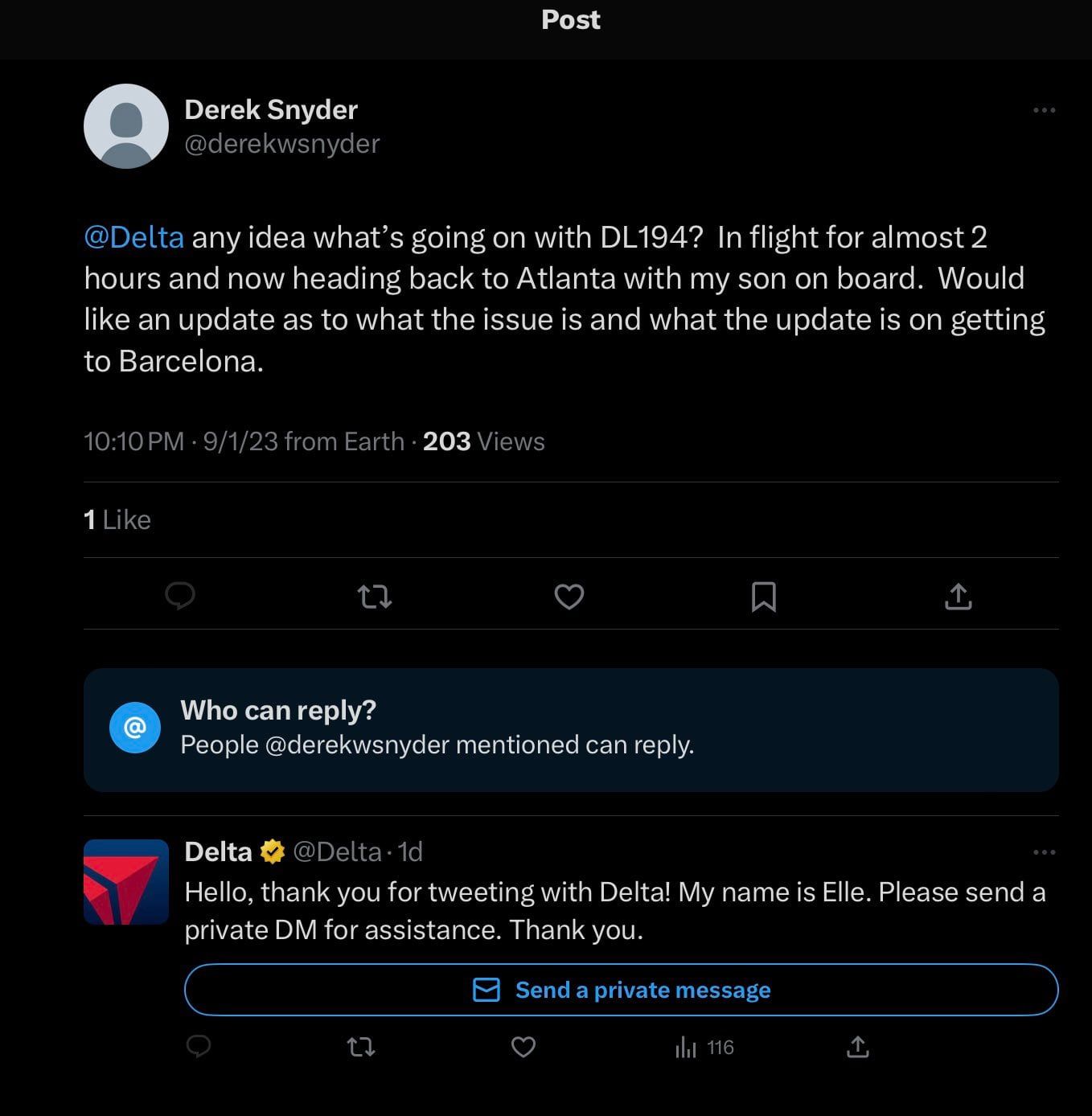Repost Derek Snyder's post
The image size is (1092, 1116).
pos(374,597)
